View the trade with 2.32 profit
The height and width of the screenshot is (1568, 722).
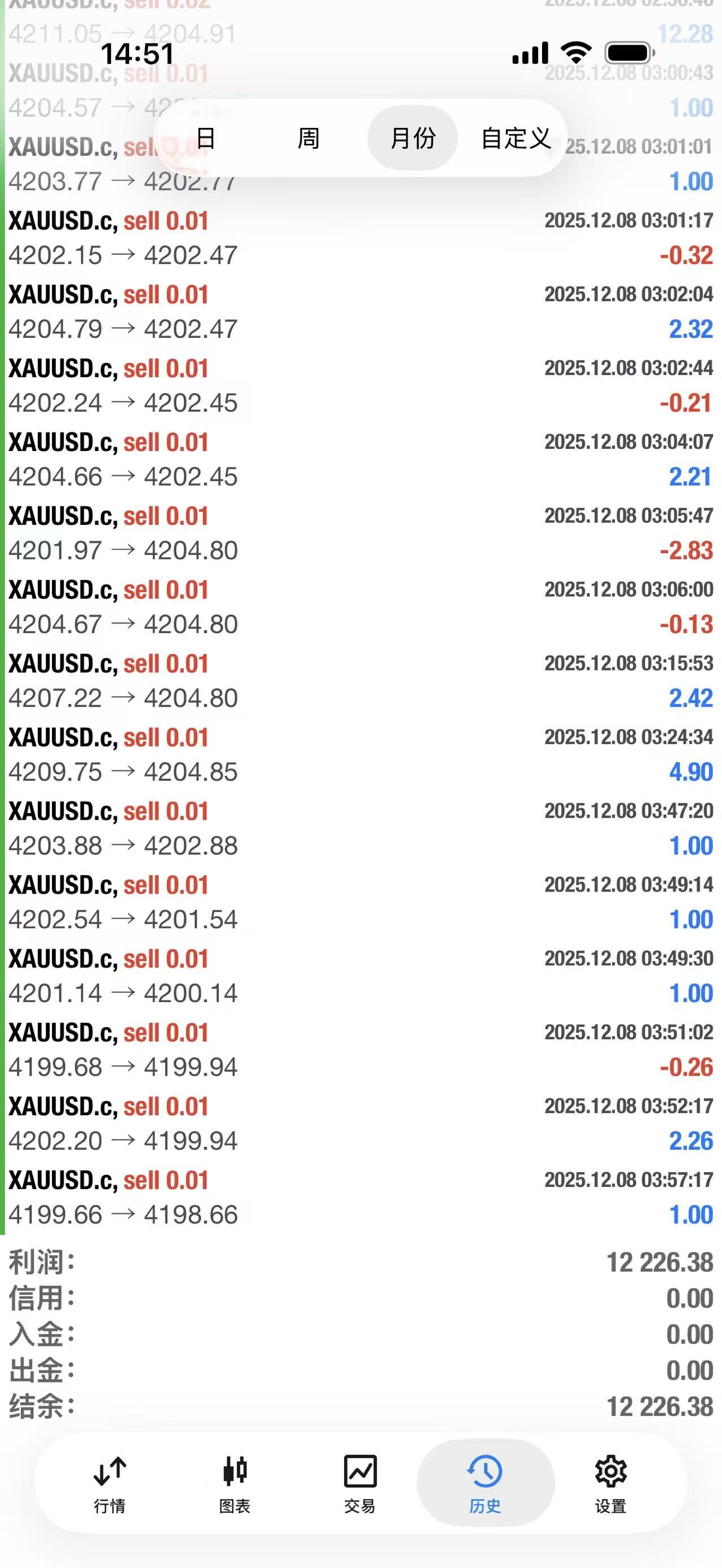pyautogui.click(x=360, y=312)
